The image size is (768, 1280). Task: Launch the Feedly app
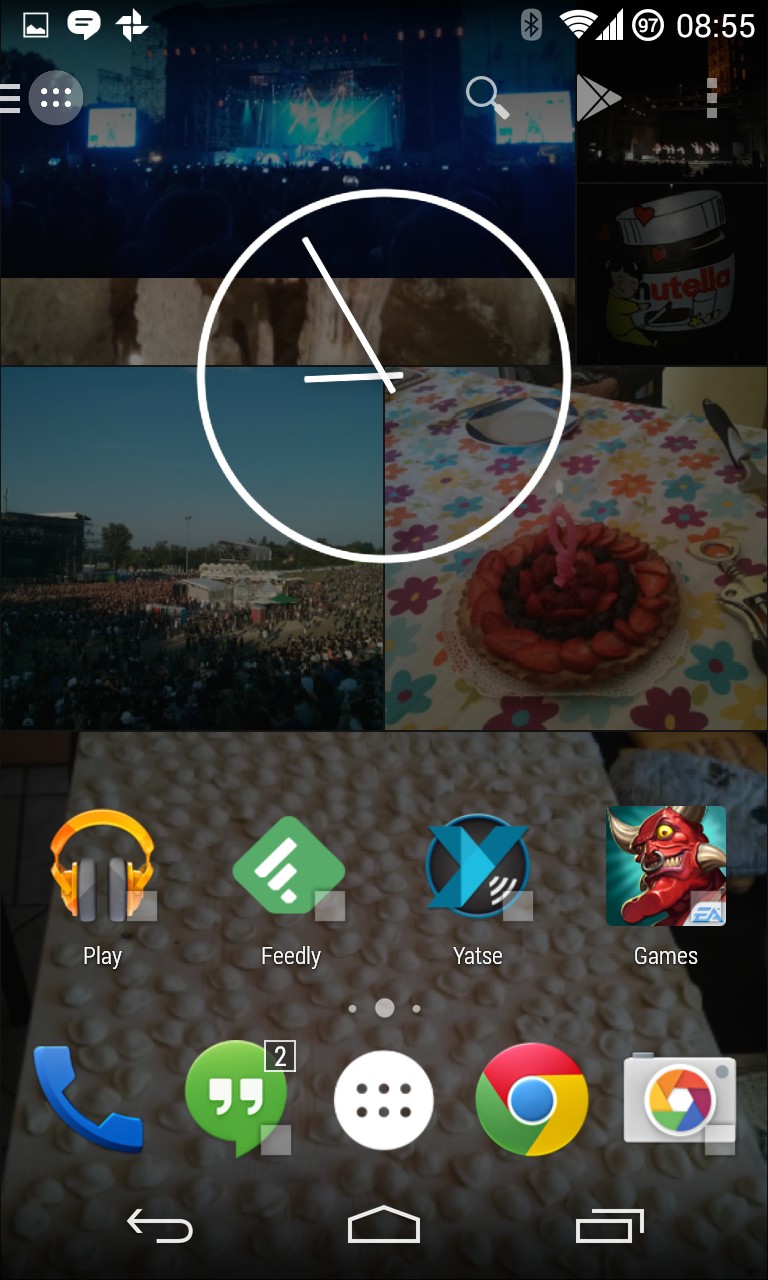(289, 868)
